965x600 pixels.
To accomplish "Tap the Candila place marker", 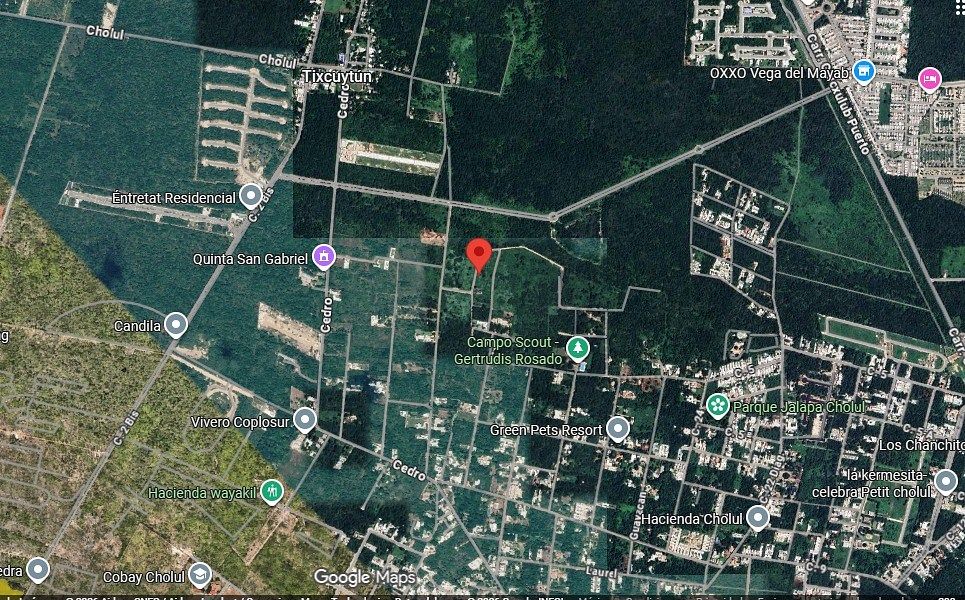I will 177,325.
